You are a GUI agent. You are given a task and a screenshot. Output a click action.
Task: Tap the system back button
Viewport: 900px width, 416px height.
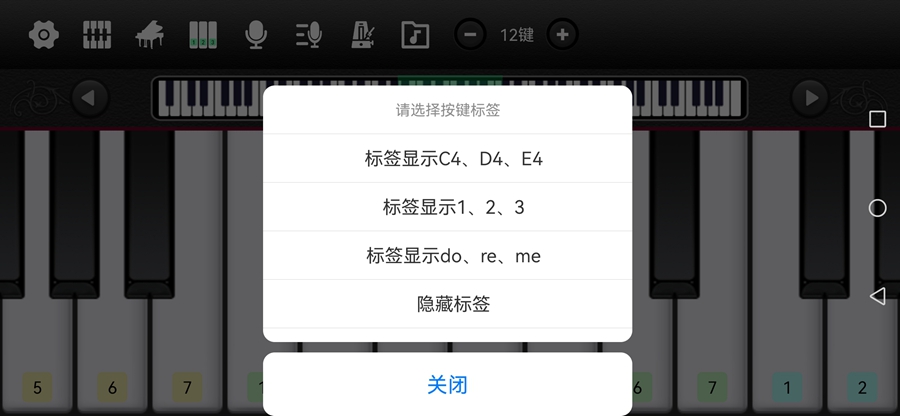point(877,296)
